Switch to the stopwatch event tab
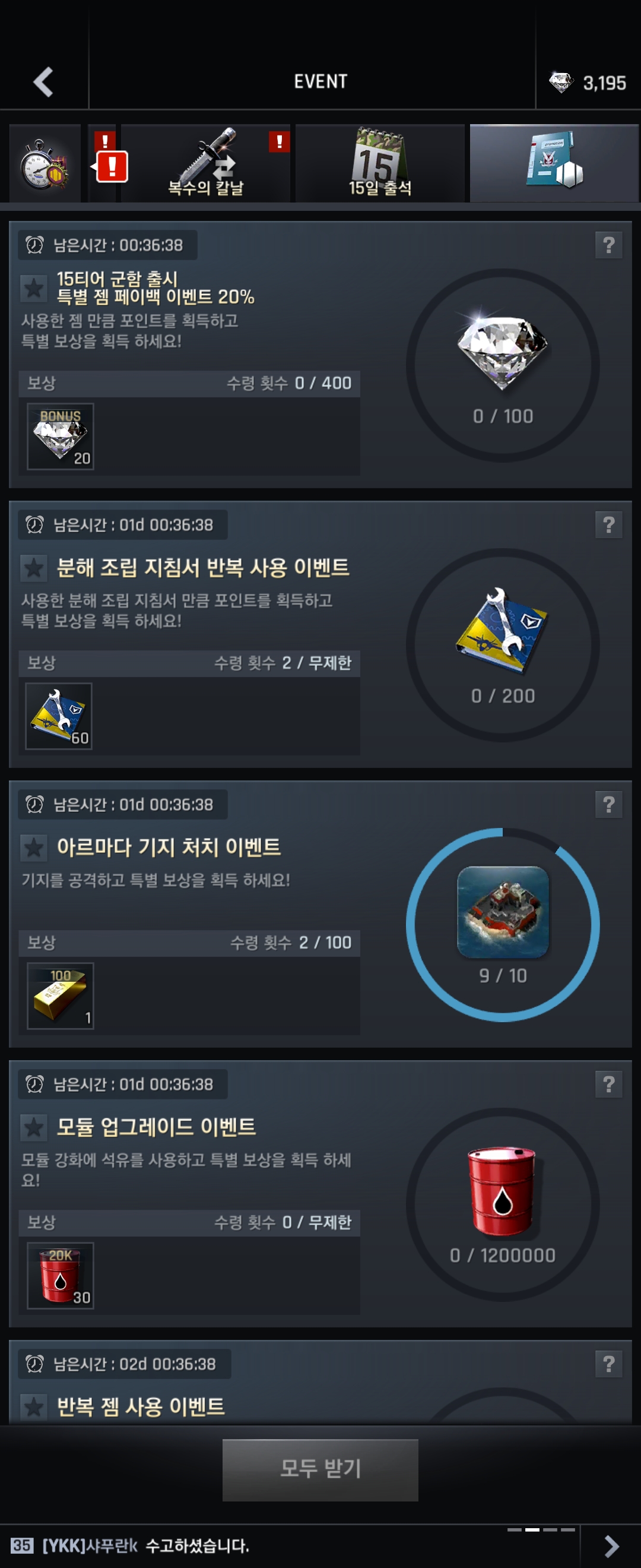 (x=44, y=163)
